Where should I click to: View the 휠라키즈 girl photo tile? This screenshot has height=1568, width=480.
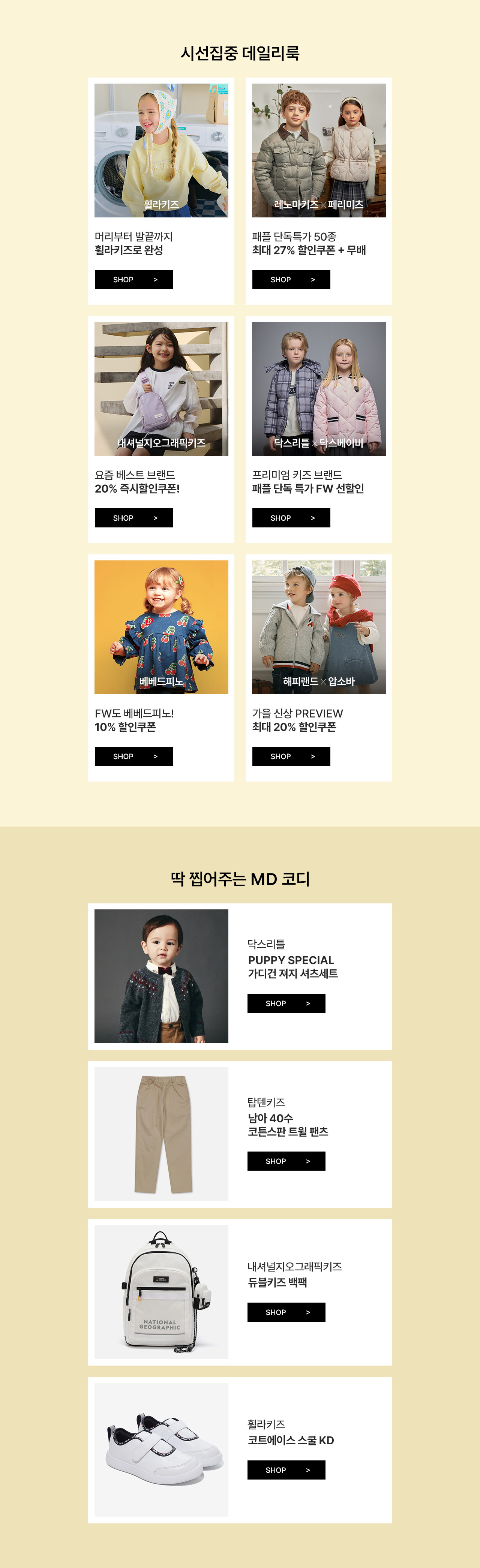click(x=161, y=150)
